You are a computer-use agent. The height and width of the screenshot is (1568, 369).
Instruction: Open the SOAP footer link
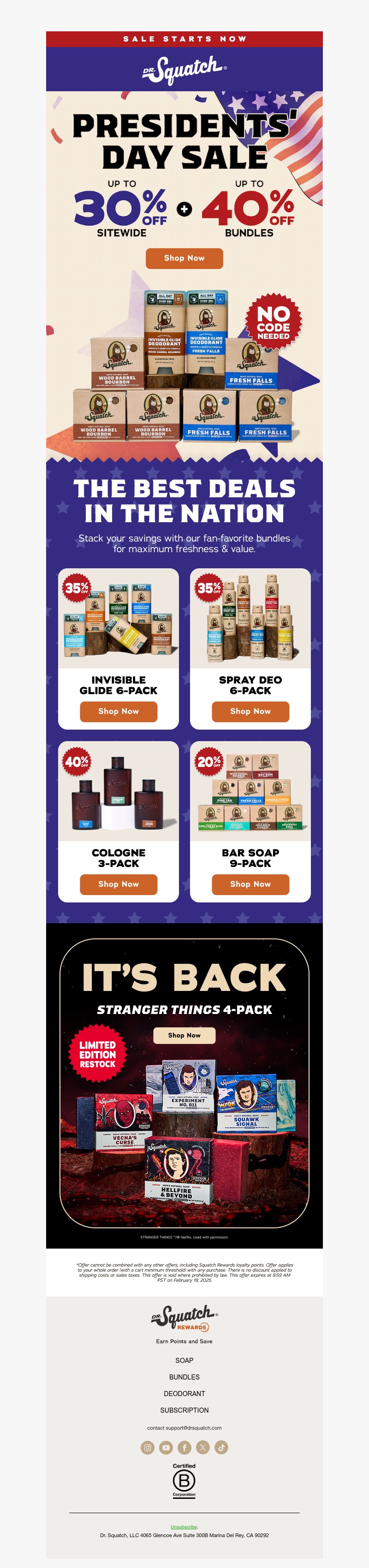184,1361
